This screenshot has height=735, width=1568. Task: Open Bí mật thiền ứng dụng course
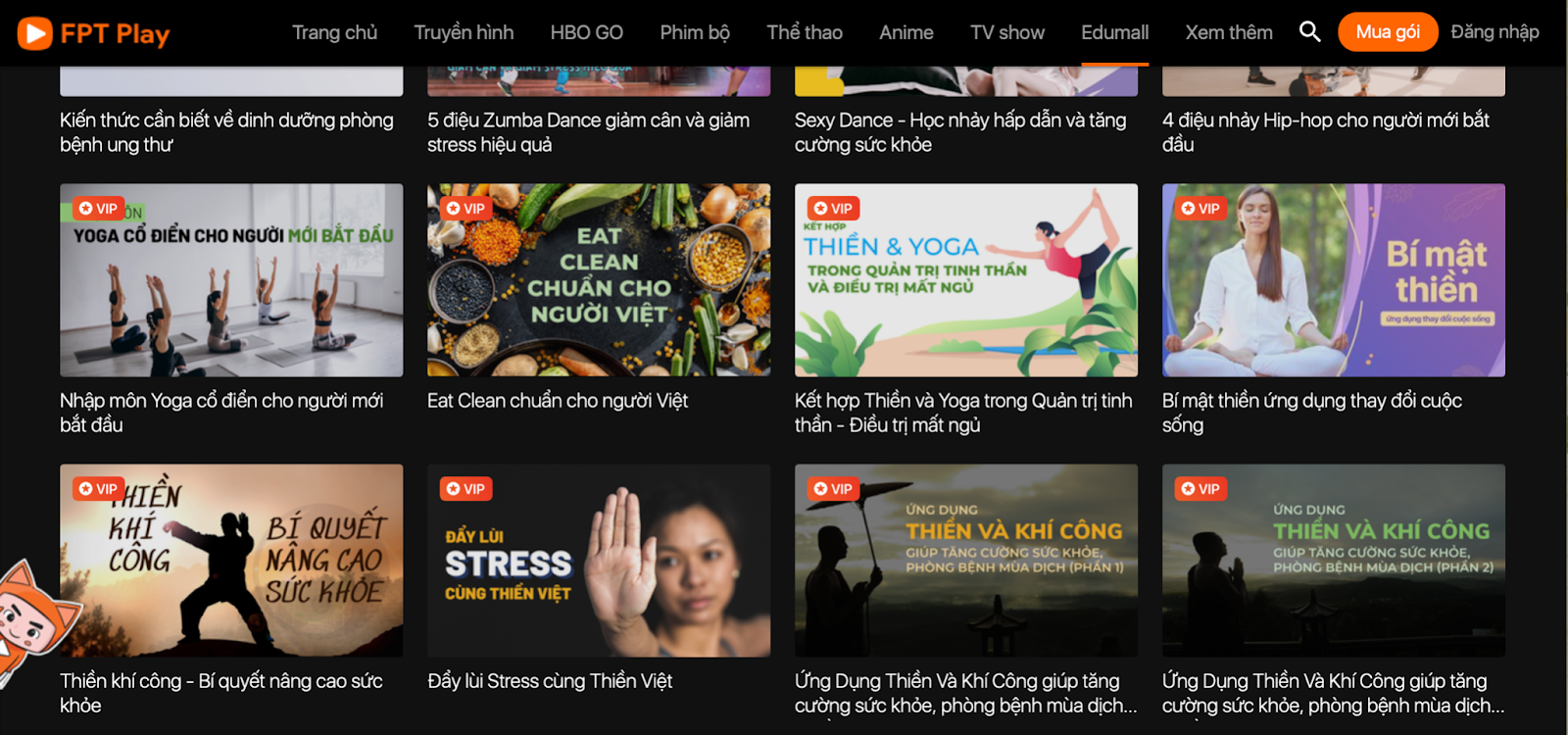pyautogui.click(x=1334, y=280)
